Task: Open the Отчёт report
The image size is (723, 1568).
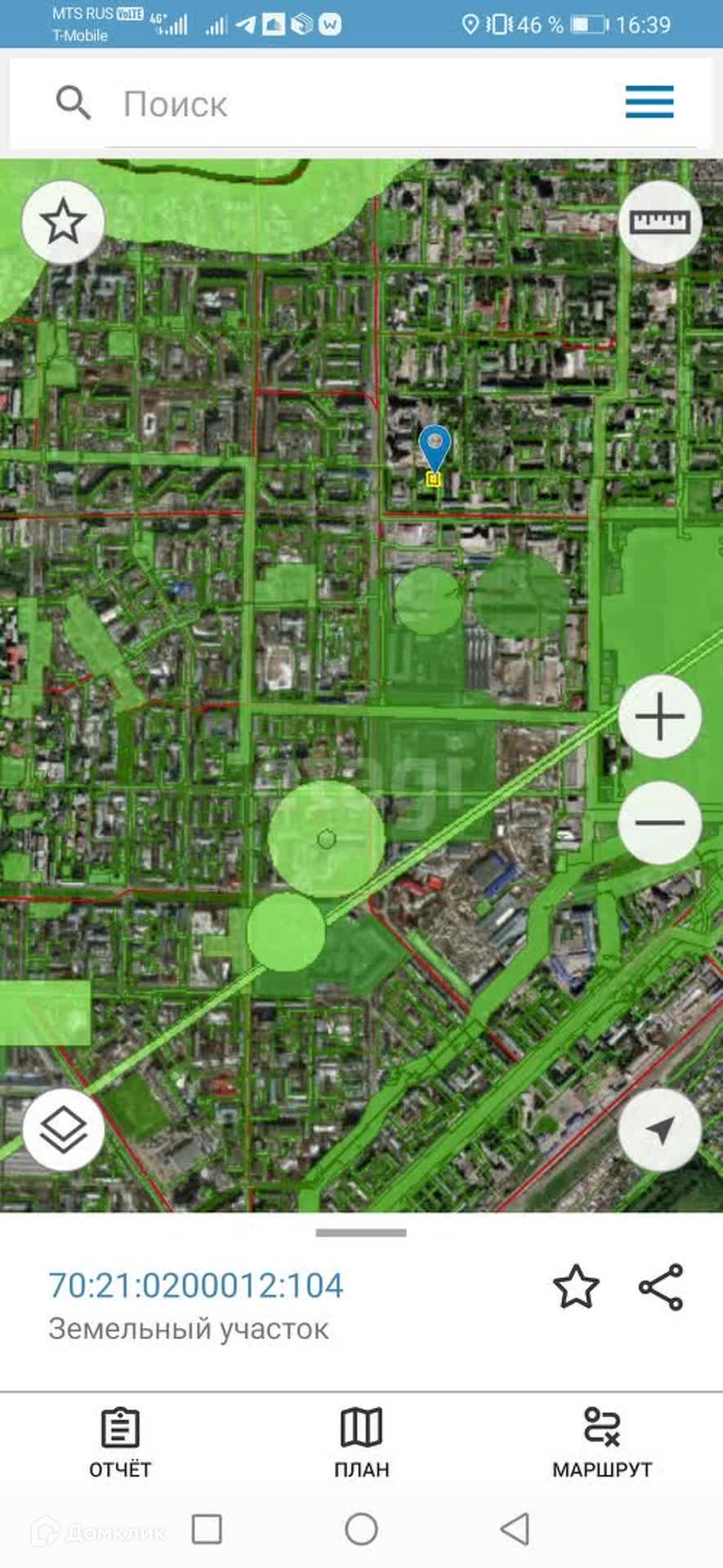Action: (120, 1444)
